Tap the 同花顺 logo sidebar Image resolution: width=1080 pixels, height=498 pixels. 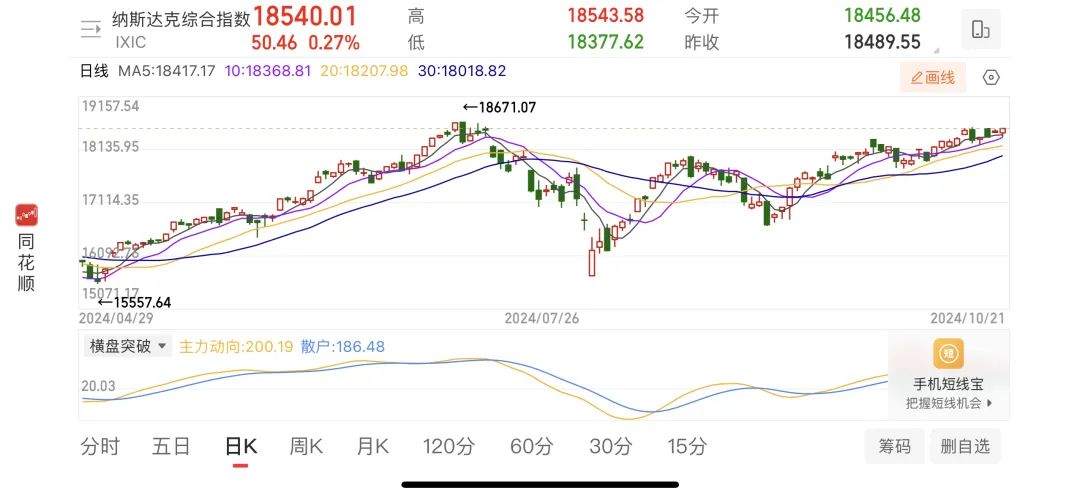click(x=26, y=248)
